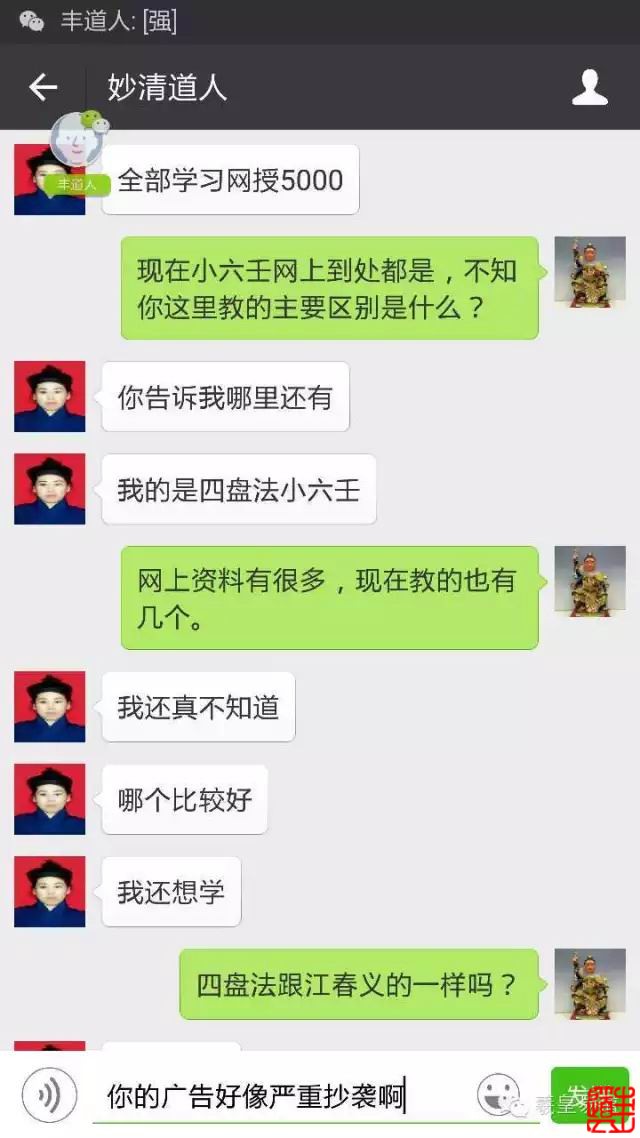Open the 丰道人 notification banner

click(320, 22)
